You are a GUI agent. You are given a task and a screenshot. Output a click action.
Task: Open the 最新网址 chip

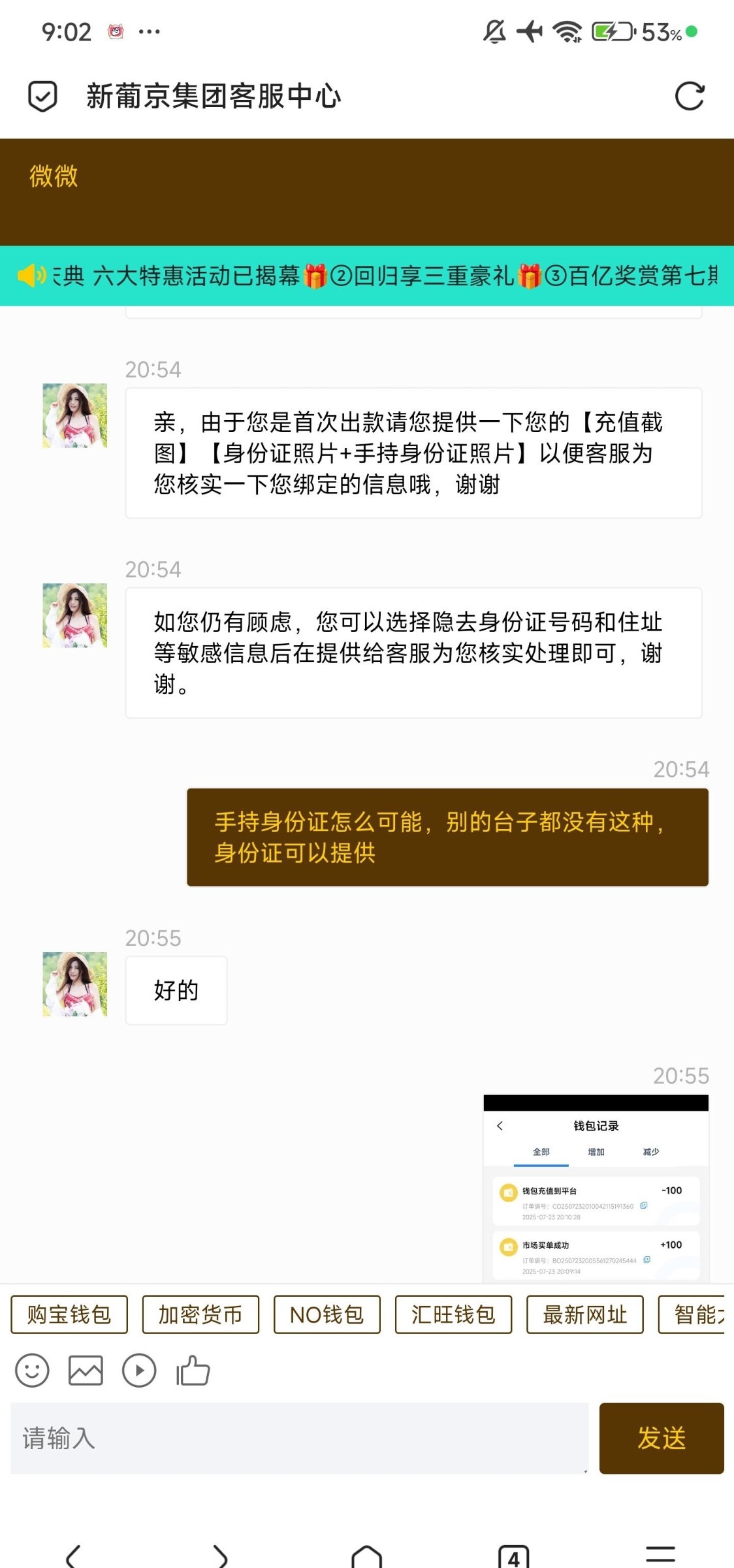pos(584,1315)
